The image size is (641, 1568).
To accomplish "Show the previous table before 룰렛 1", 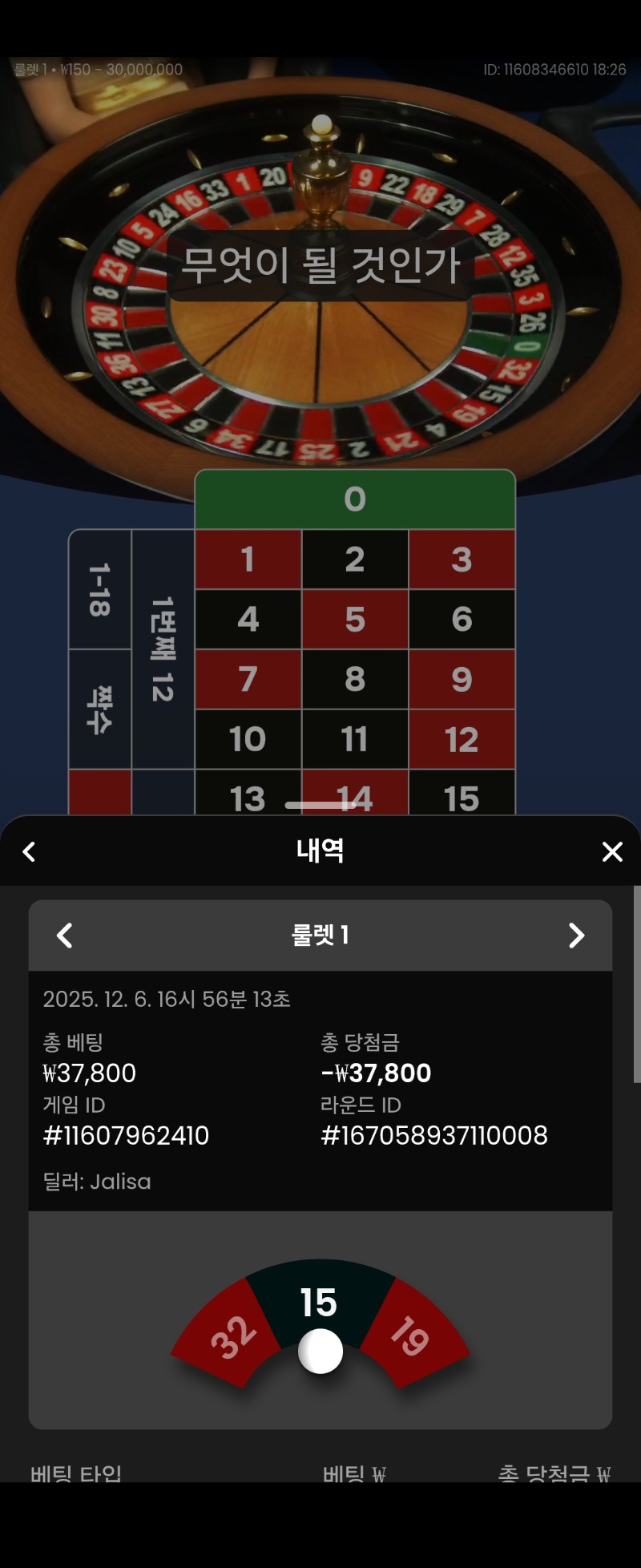I will pyautogui.click(x=65, y=935).
